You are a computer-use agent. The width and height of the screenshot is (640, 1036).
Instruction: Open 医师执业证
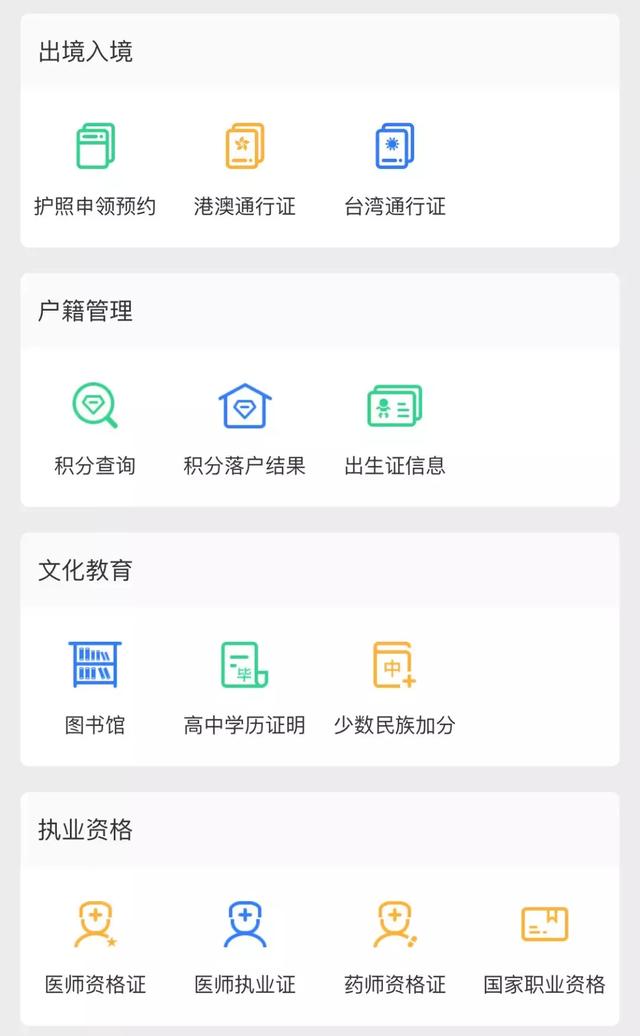point(245,947)
